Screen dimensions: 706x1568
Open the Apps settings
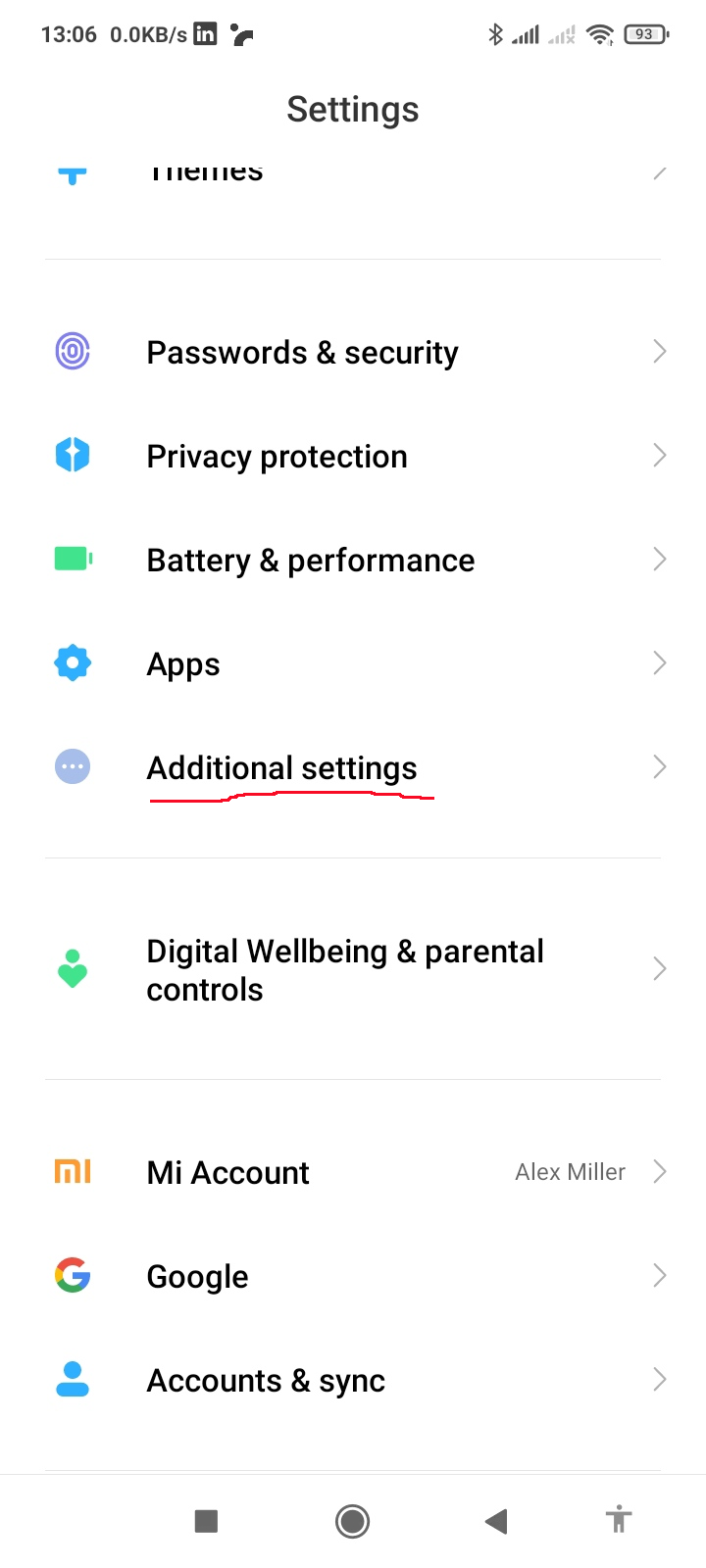pyautogui.click(x=353, y=664)
